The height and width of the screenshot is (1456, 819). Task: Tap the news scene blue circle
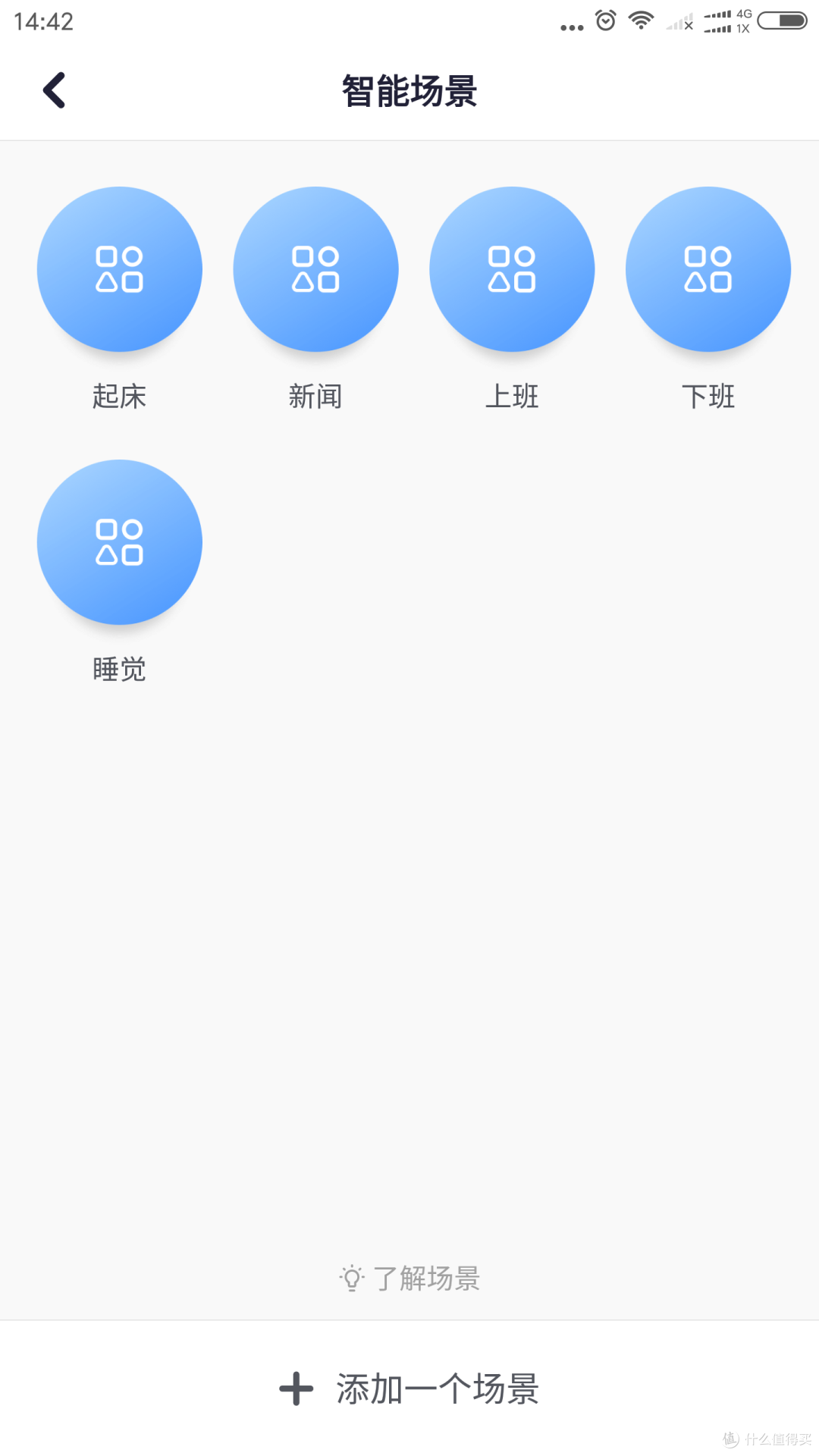316,269
